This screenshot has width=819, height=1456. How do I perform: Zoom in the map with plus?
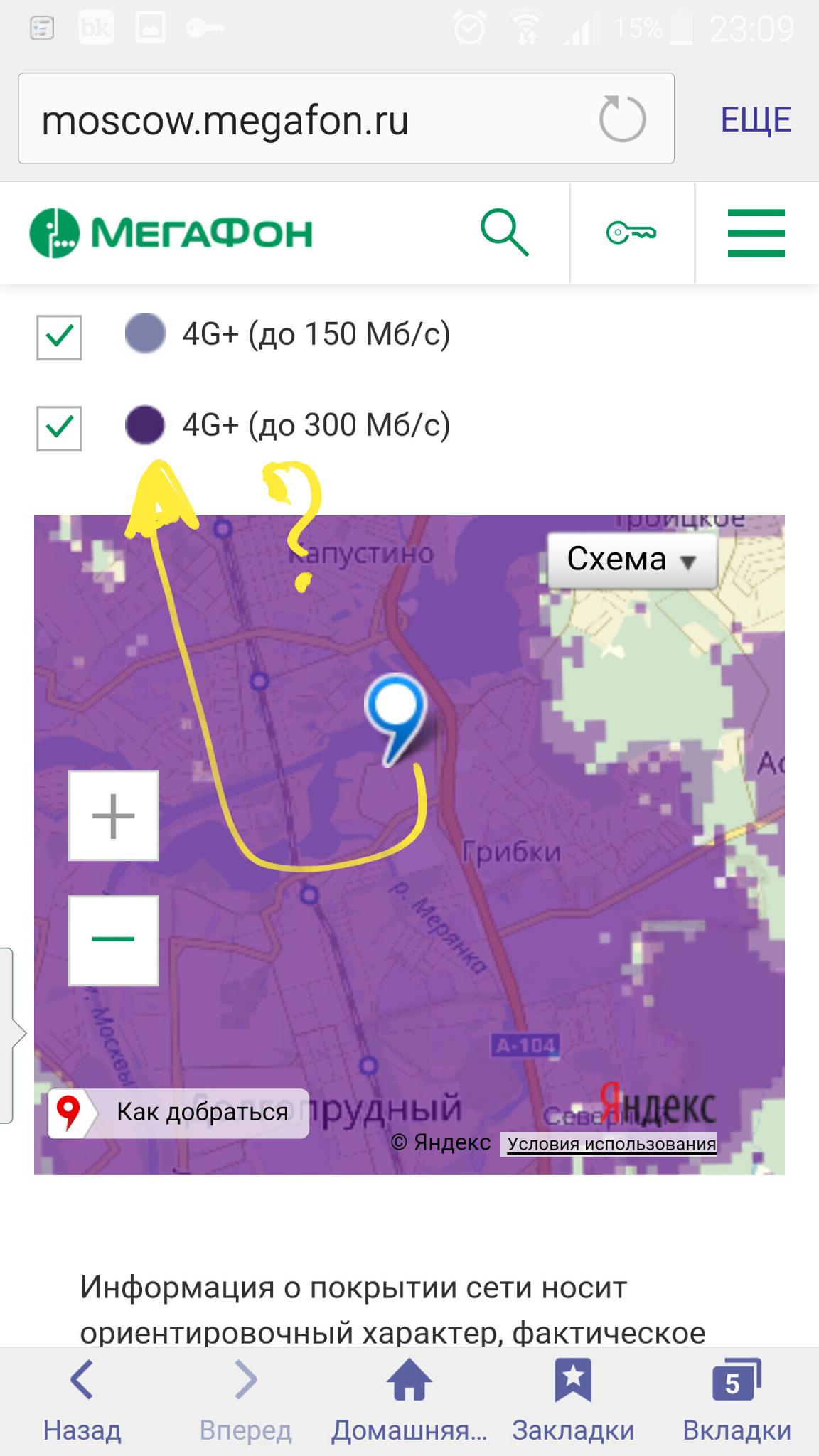coord(114,815)
